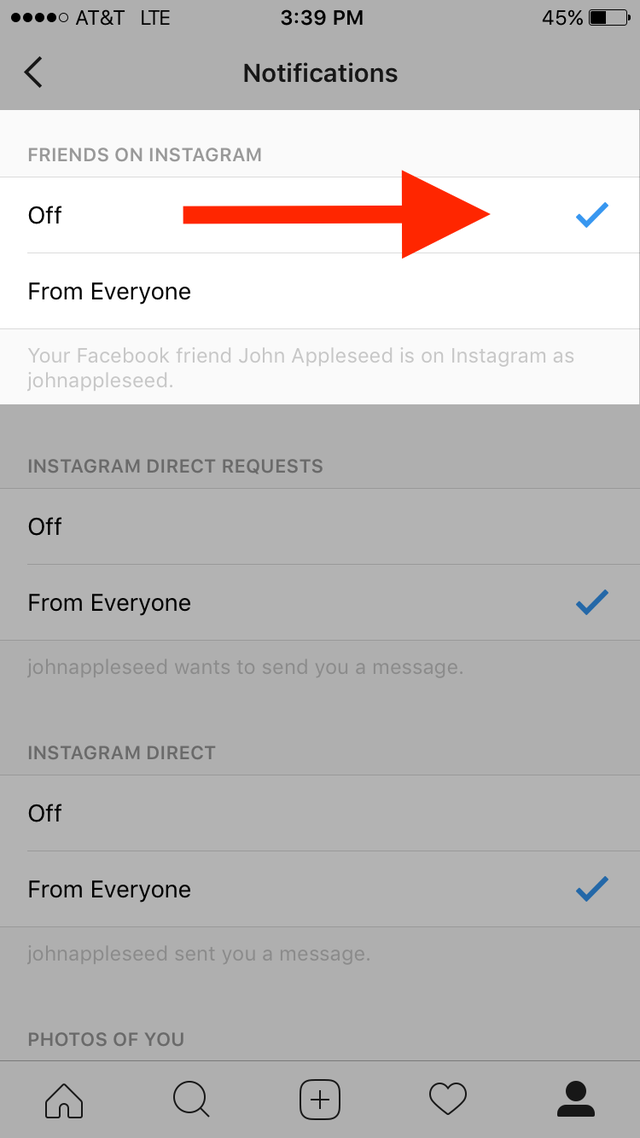Select Off for Friends on Instagram
This screenshot has height=1138, width=640.
320,215
